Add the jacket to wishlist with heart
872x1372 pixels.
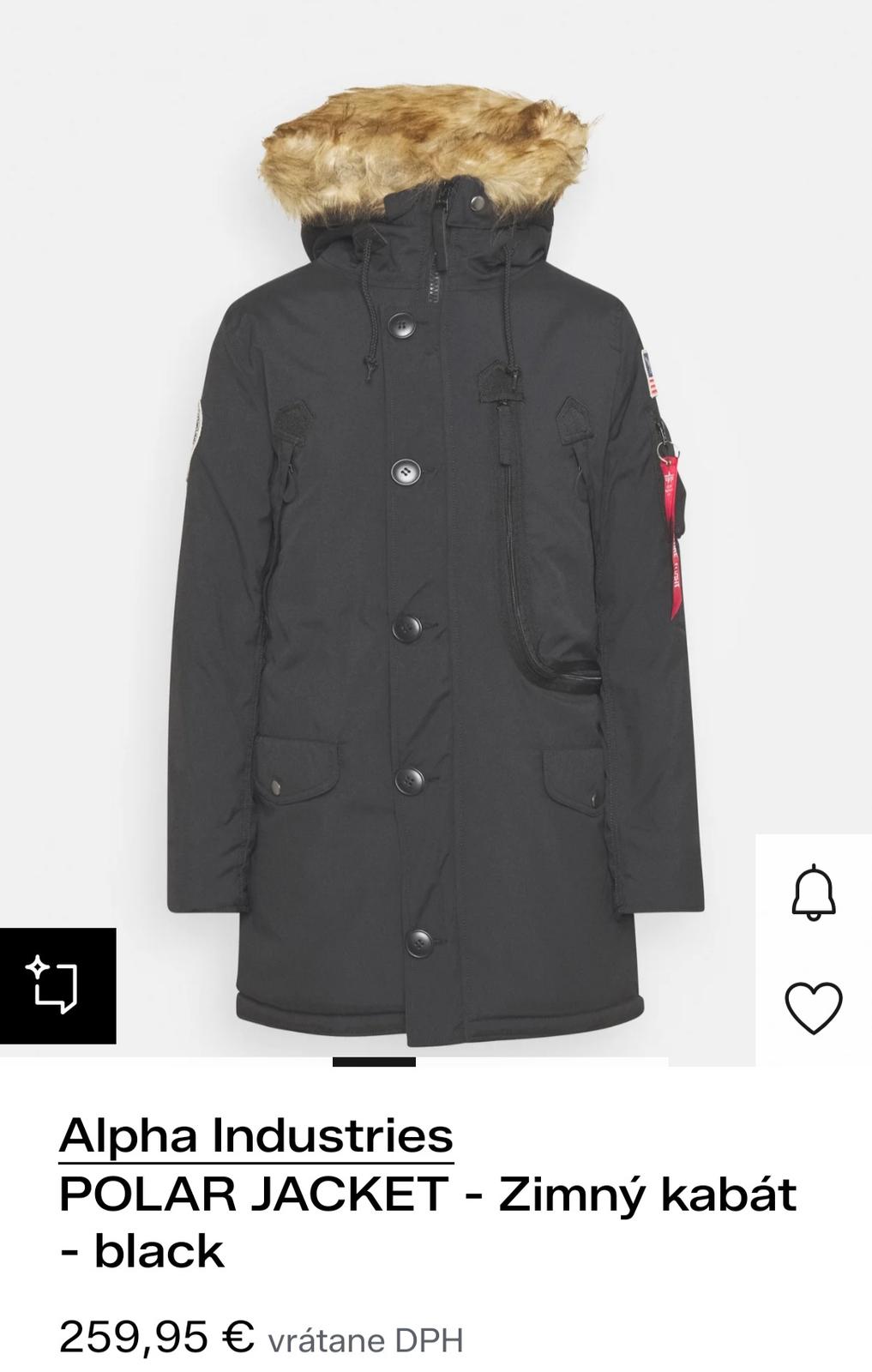pos(813,1008)
